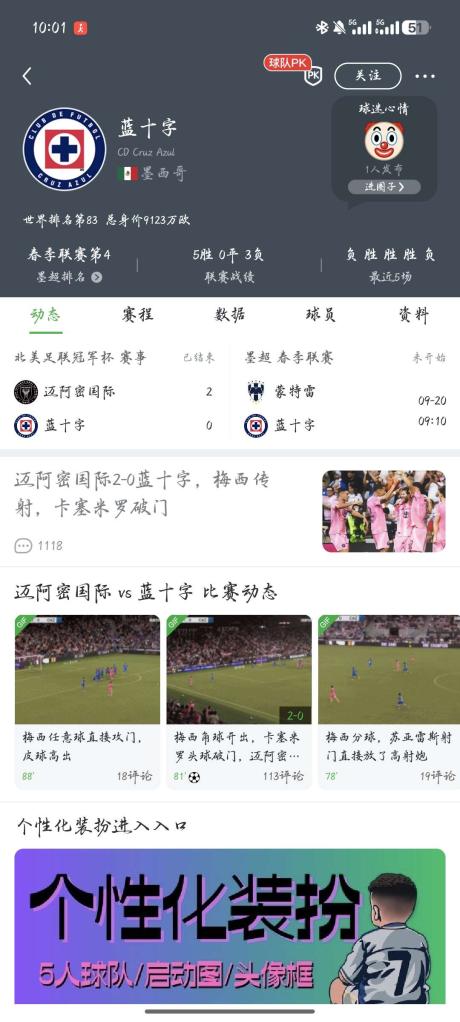Enter the fan circle via 进圈子
The width and height of the screenshot is (460, 1022).
tap(383, 187)
